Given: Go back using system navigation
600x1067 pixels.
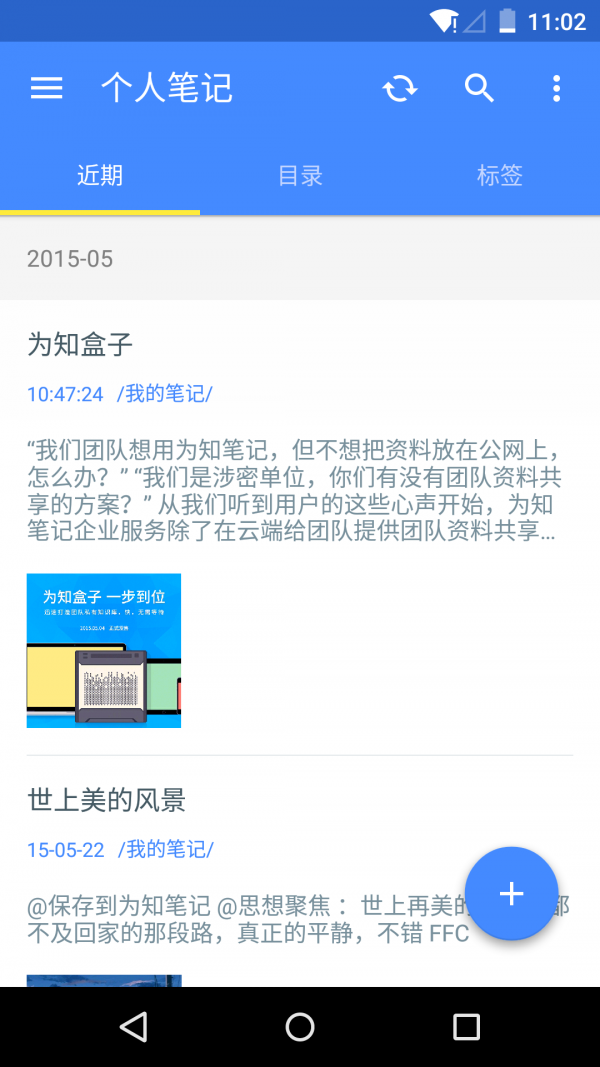Looking at the screenshot, I should pos(133,1026).
